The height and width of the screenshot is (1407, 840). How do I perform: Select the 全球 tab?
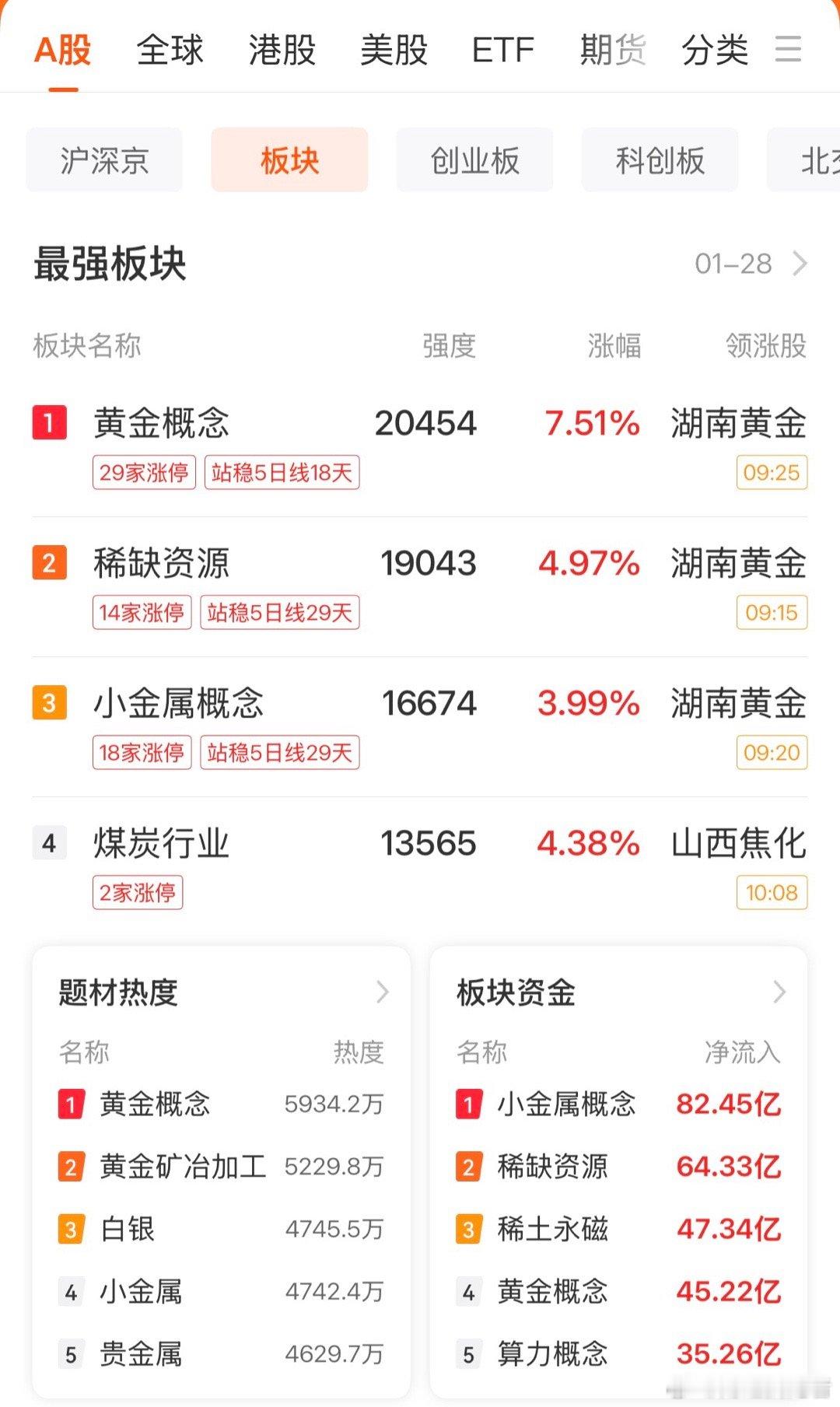click(x=170, y=49)
